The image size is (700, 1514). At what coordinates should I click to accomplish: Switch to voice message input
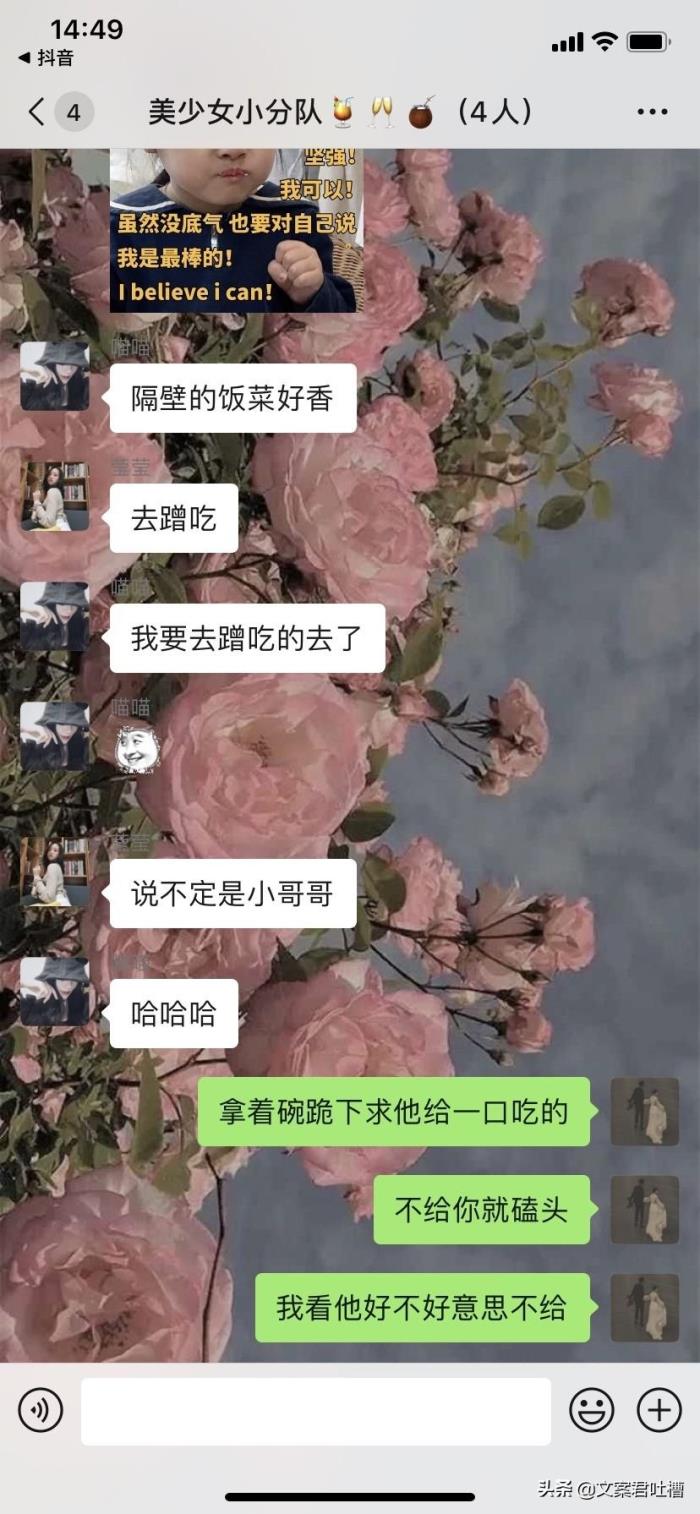pos(40,1411)
